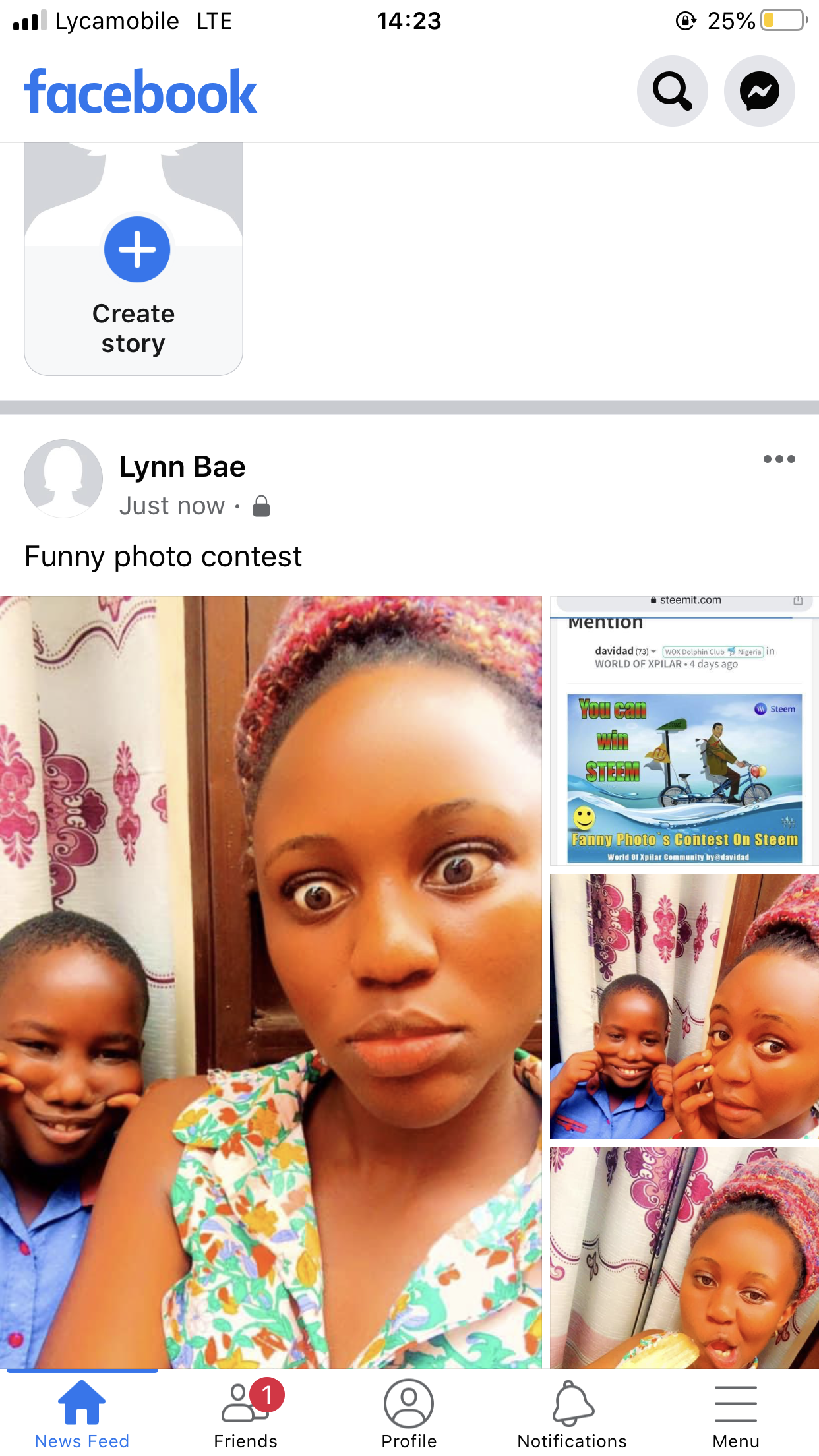Open the photo with cheek-pinching smile
This screenshot has width=819, height=1456.
684,1006
